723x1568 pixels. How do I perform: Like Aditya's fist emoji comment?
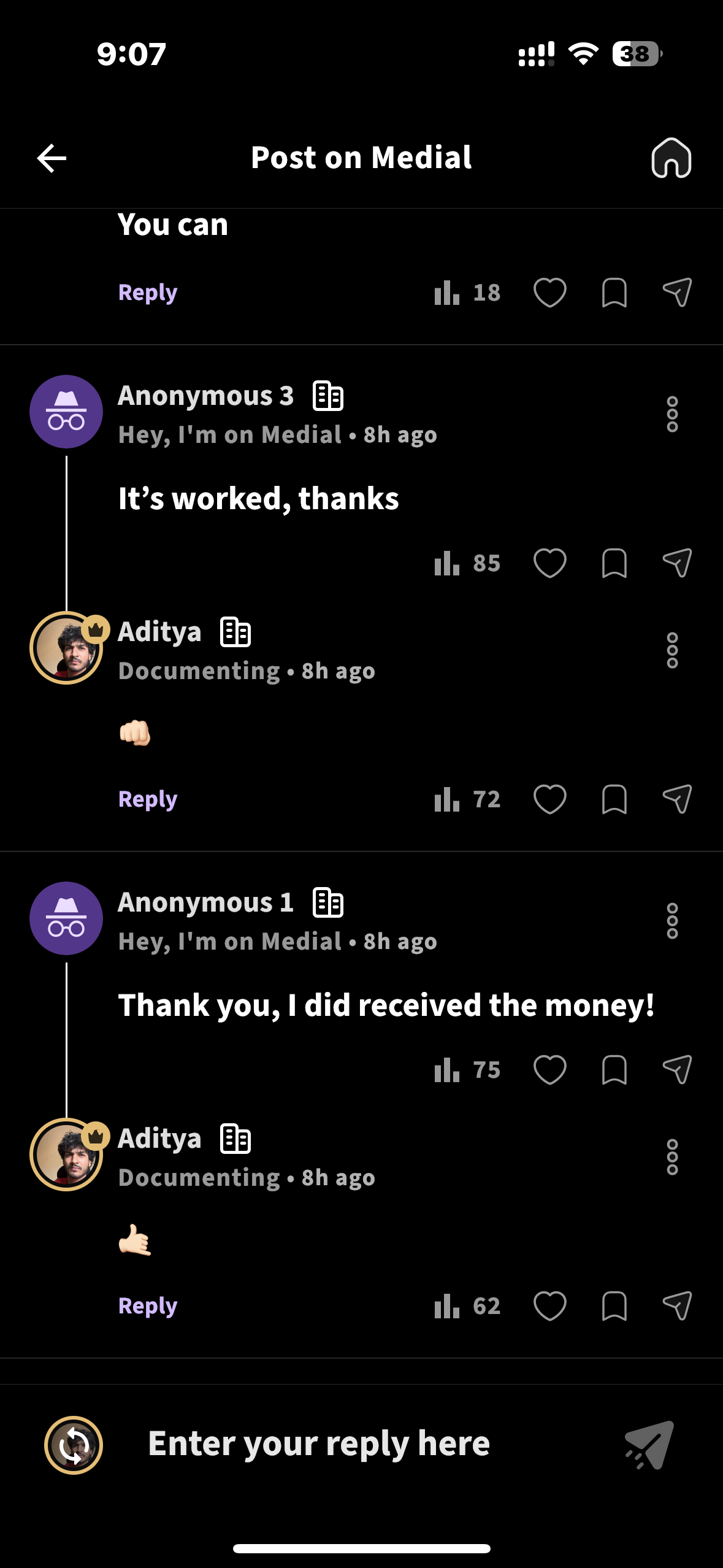[x=549, y=799]
